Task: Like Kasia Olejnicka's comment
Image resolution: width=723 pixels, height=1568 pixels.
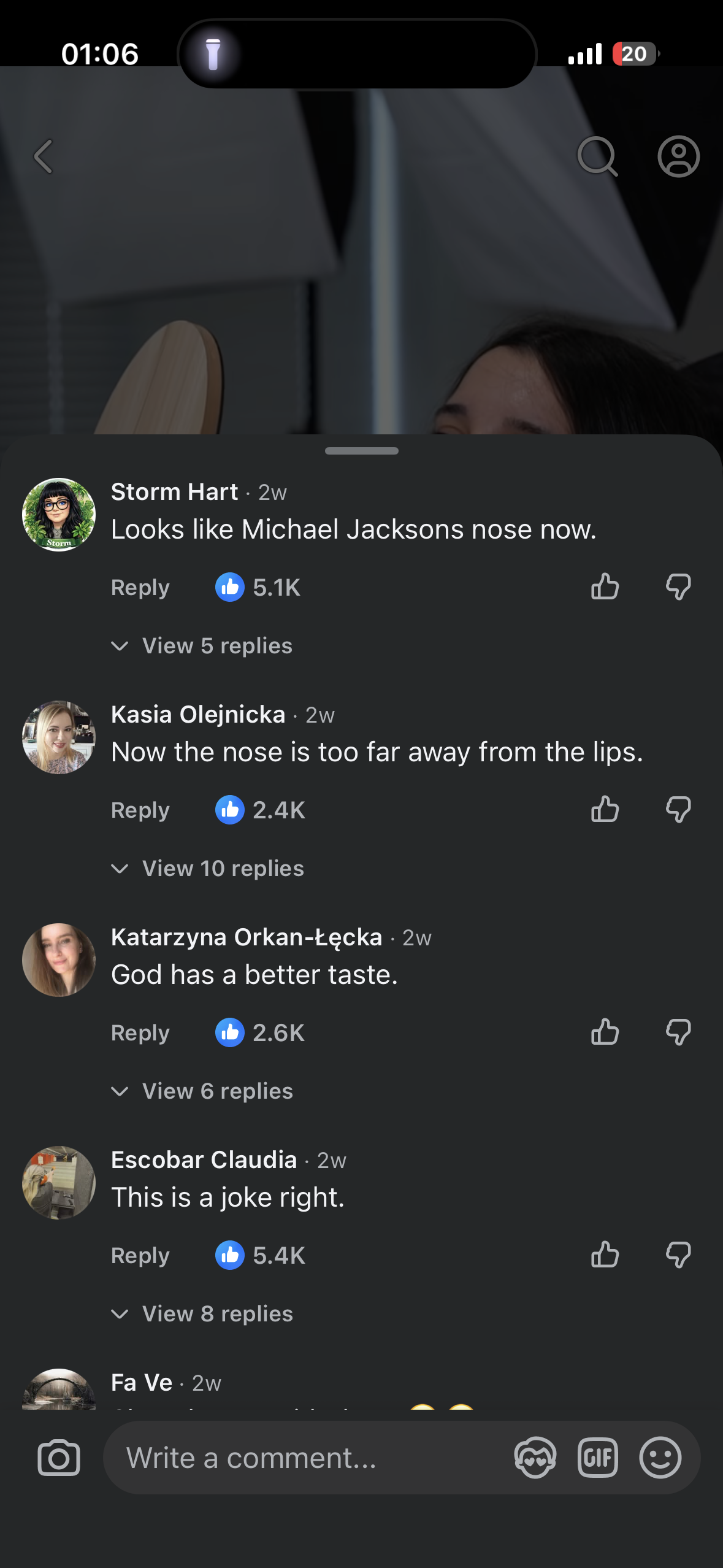Action: pos(605,810)
